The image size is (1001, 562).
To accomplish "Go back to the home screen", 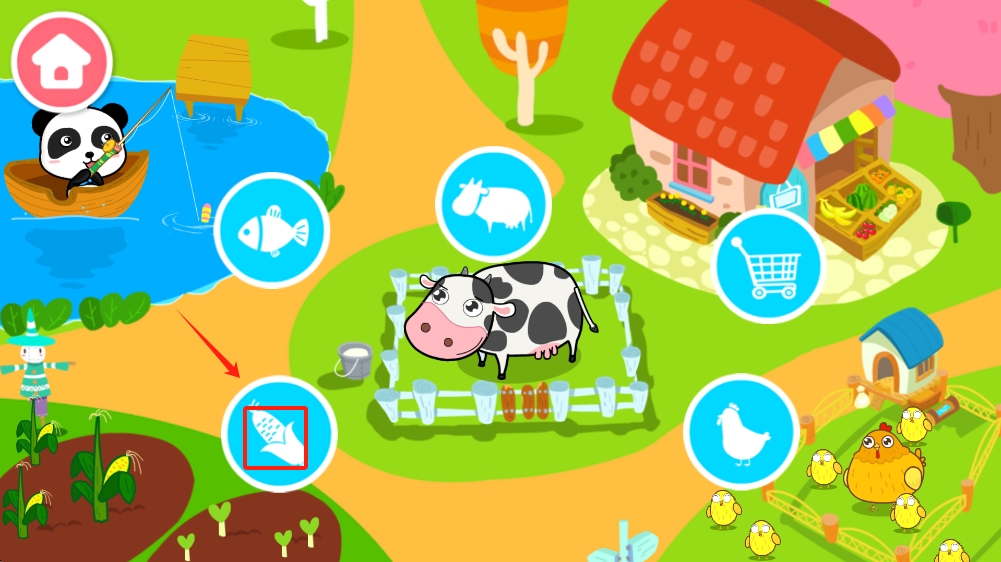I will click(x=60, y=61).
